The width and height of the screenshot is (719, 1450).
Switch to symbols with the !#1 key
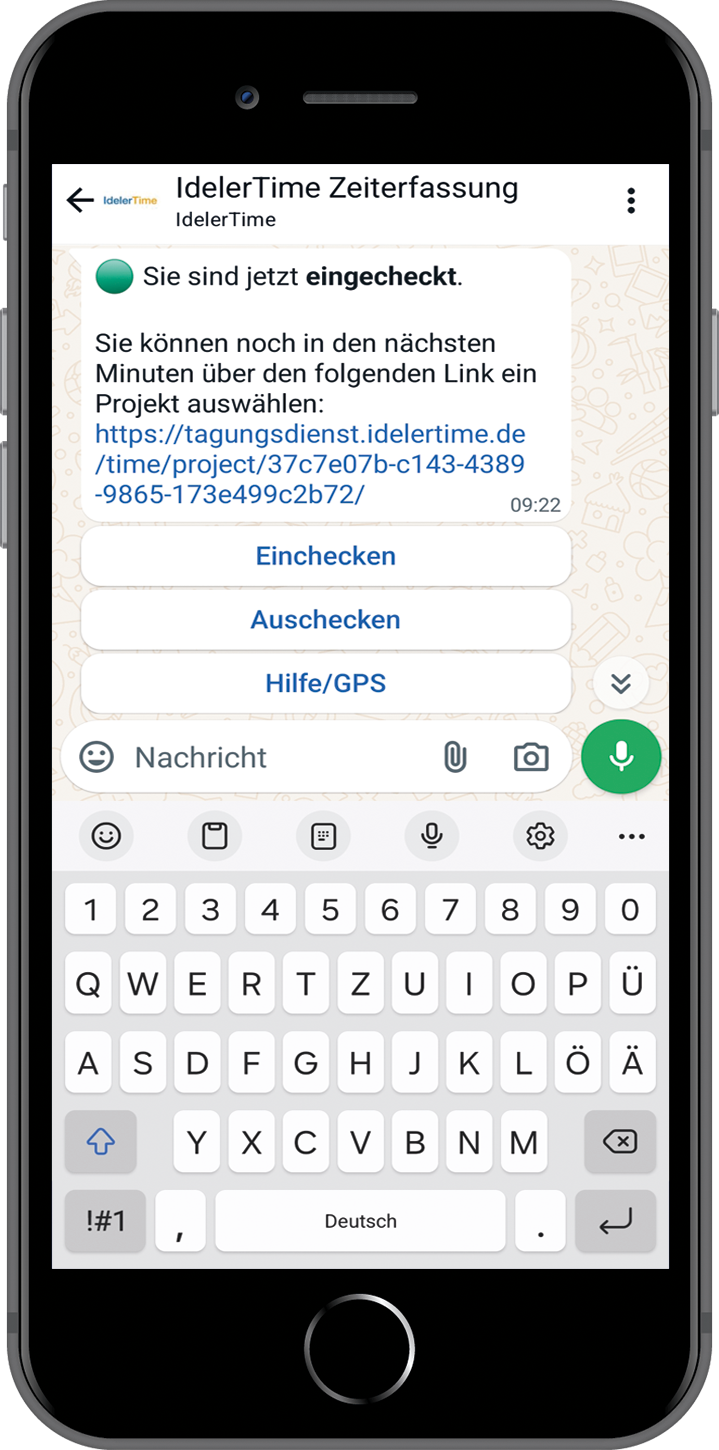coord(105,1221)
